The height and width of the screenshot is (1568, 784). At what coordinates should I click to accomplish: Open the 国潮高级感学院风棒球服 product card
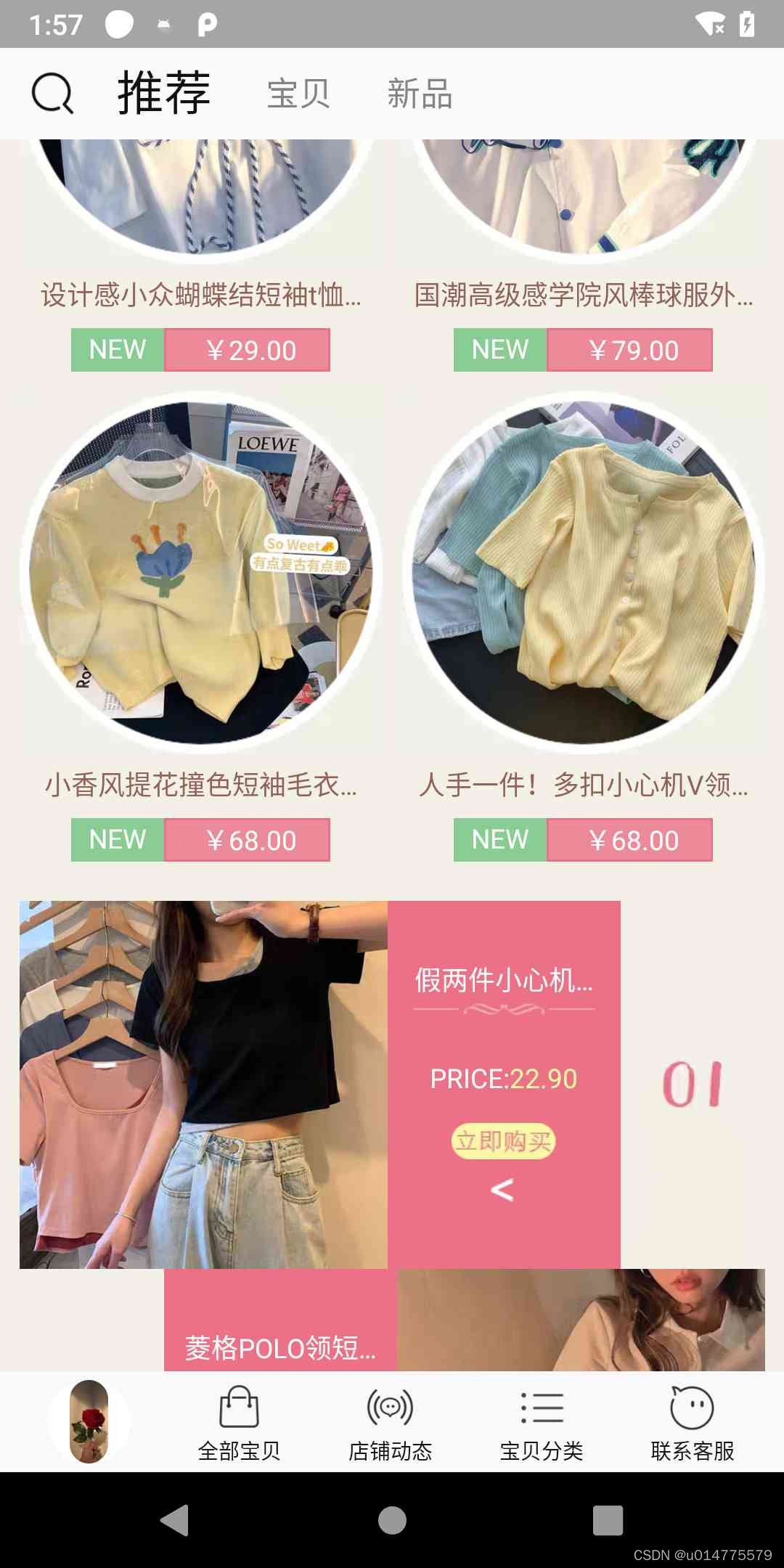click(x=583, y=295)
